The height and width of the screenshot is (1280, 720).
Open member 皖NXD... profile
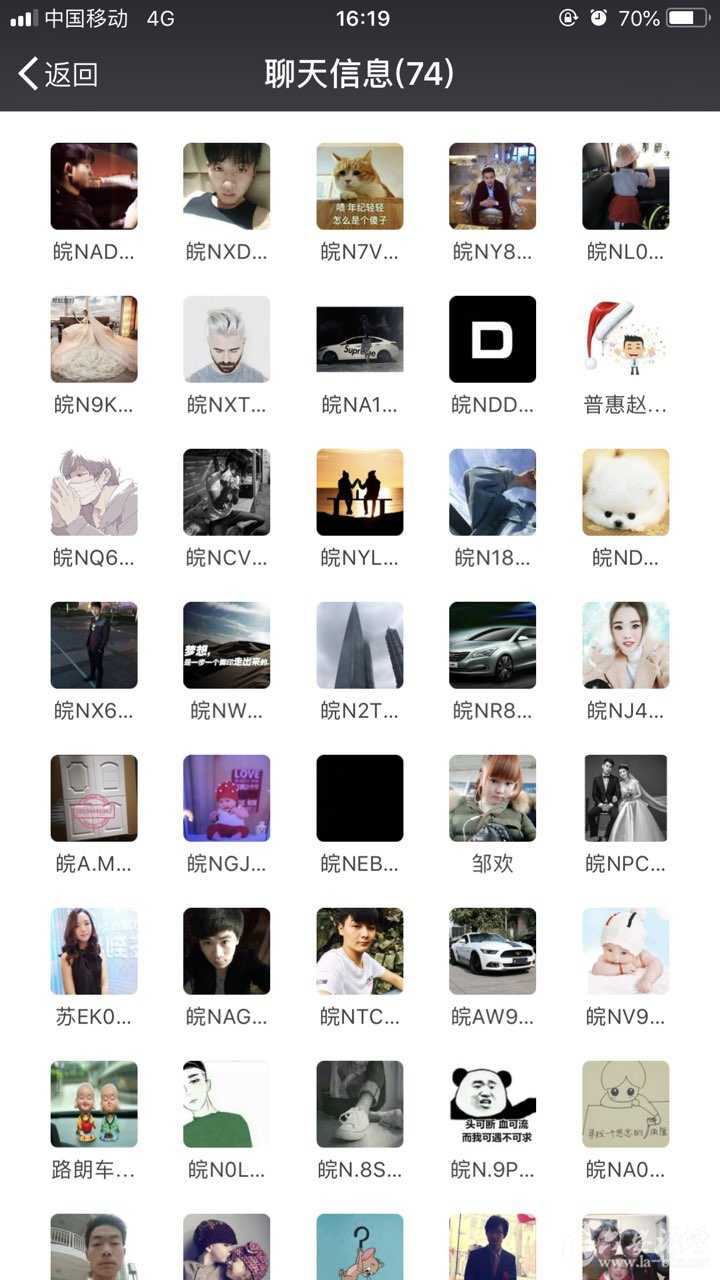(x=227, y=186)
